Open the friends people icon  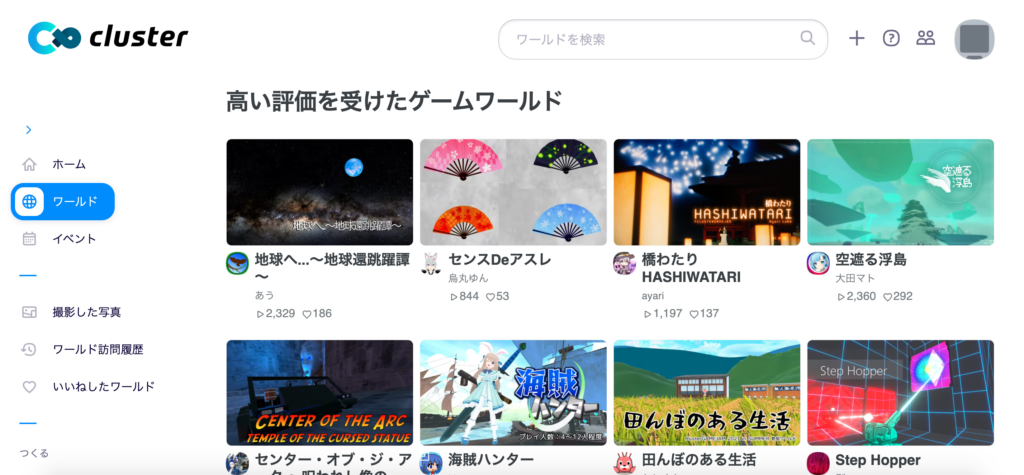[926, 39]
